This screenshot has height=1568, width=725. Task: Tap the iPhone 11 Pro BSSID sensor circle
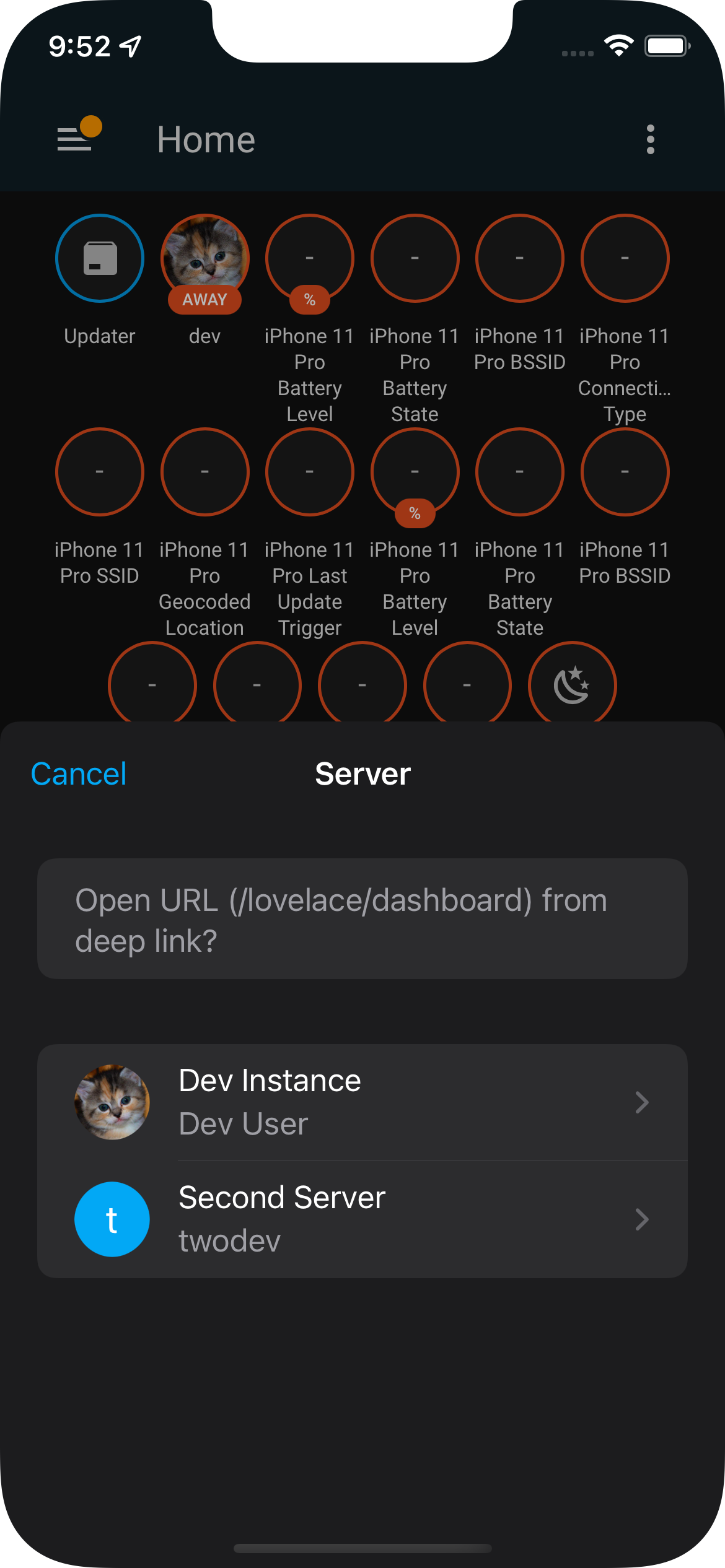520,258
